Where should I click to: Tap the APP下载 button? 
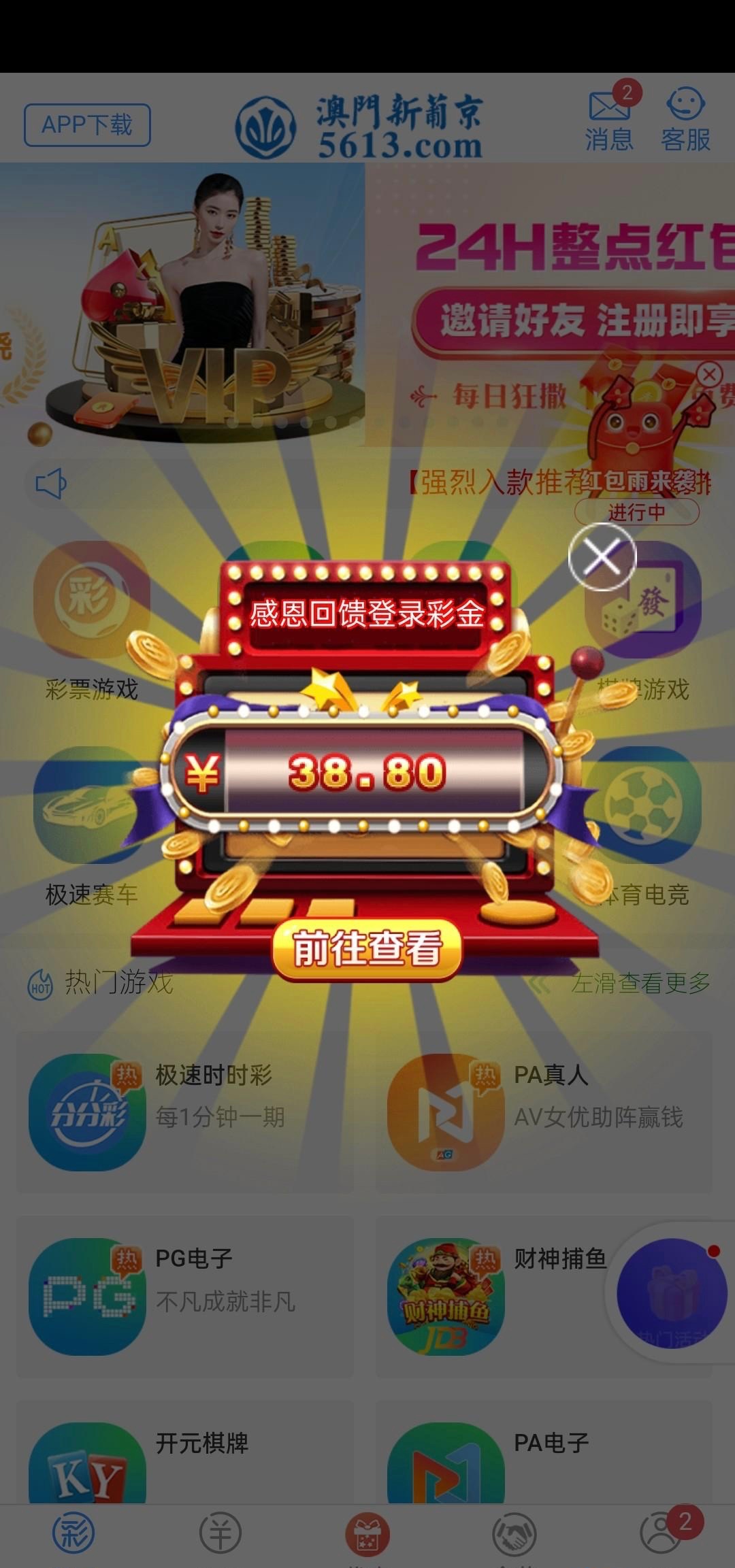click(x=87, y=125)
